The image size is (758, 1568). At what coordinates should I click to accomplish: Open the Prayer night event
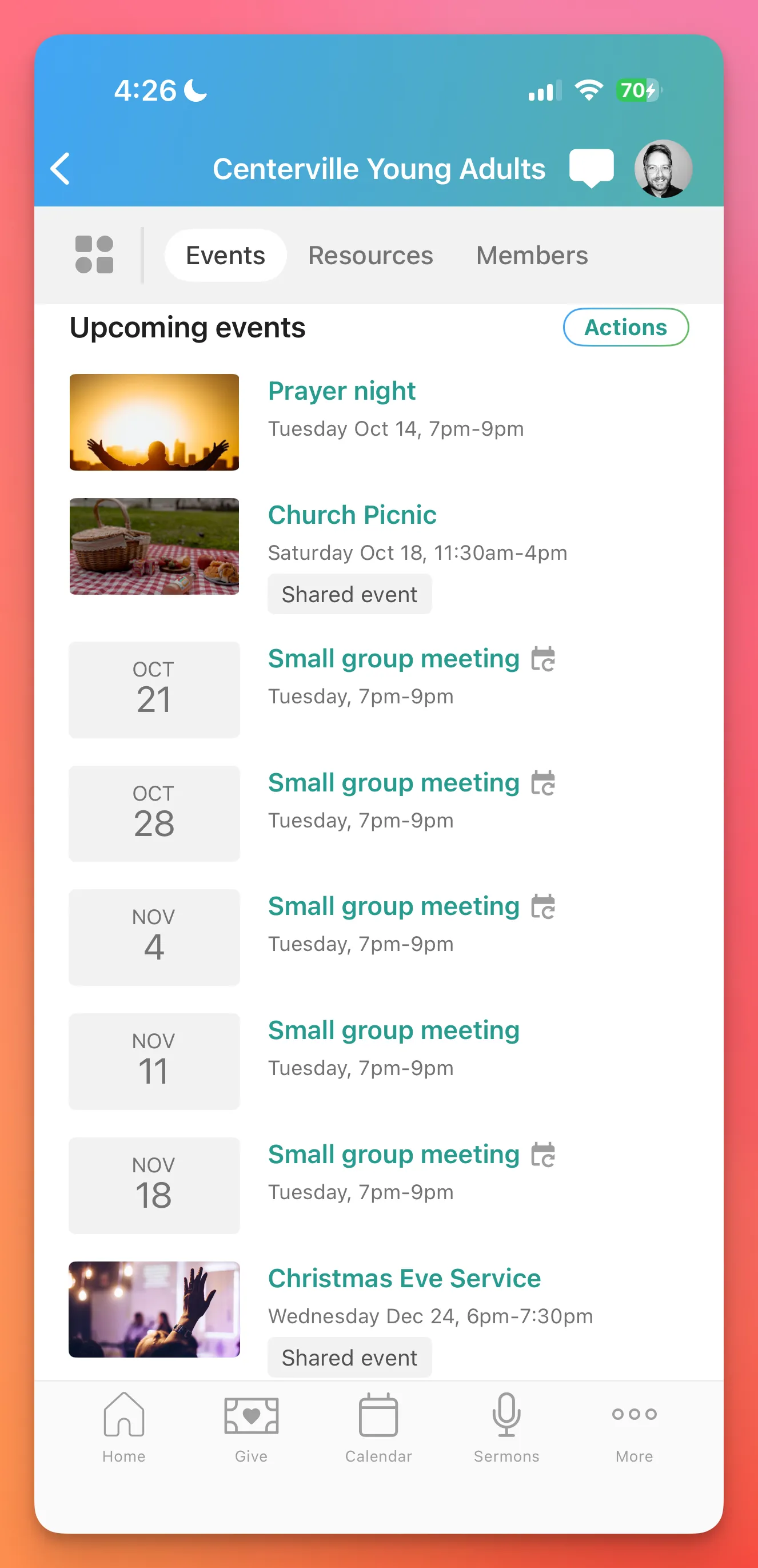pyautogui.click(x=342, y=391)
